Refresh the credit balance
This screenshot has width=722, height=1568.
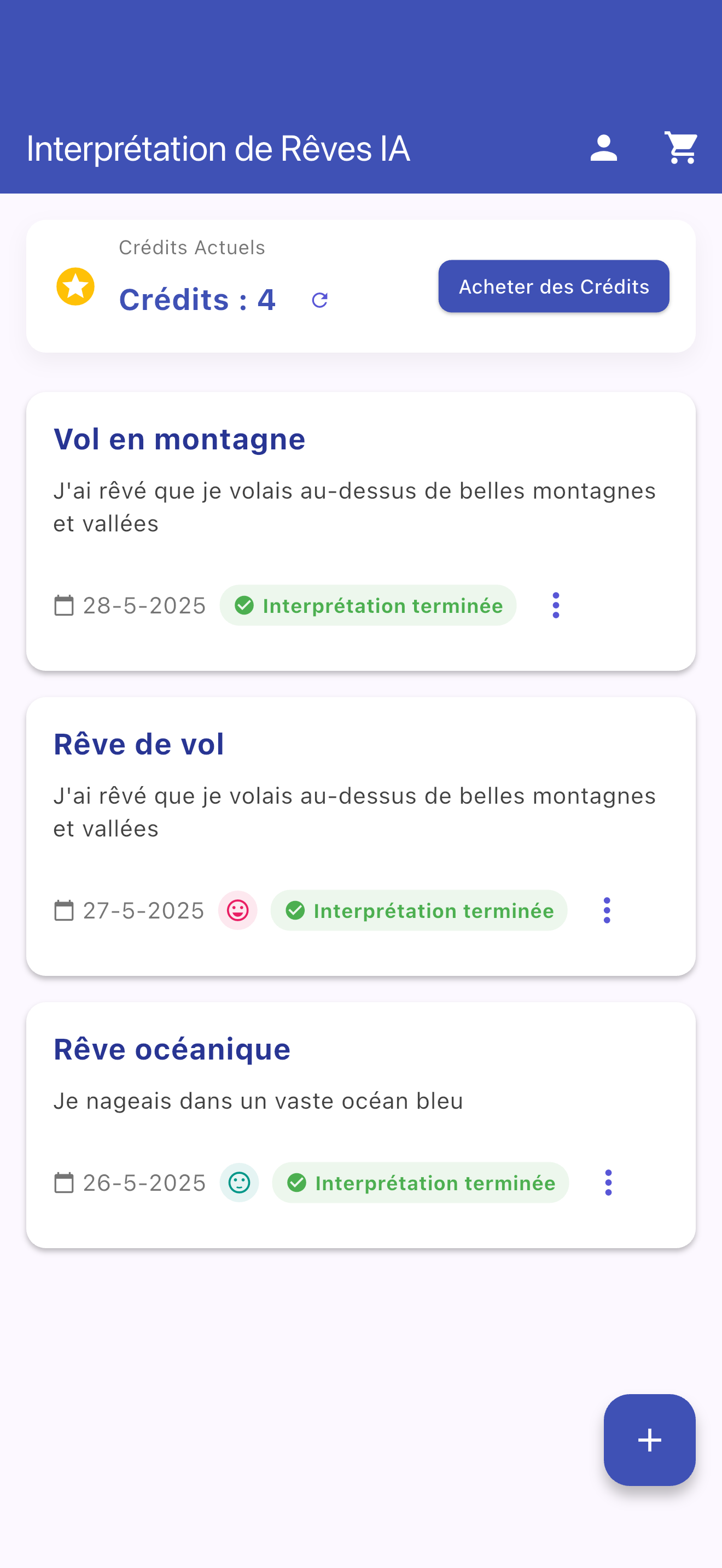(321, 300)
